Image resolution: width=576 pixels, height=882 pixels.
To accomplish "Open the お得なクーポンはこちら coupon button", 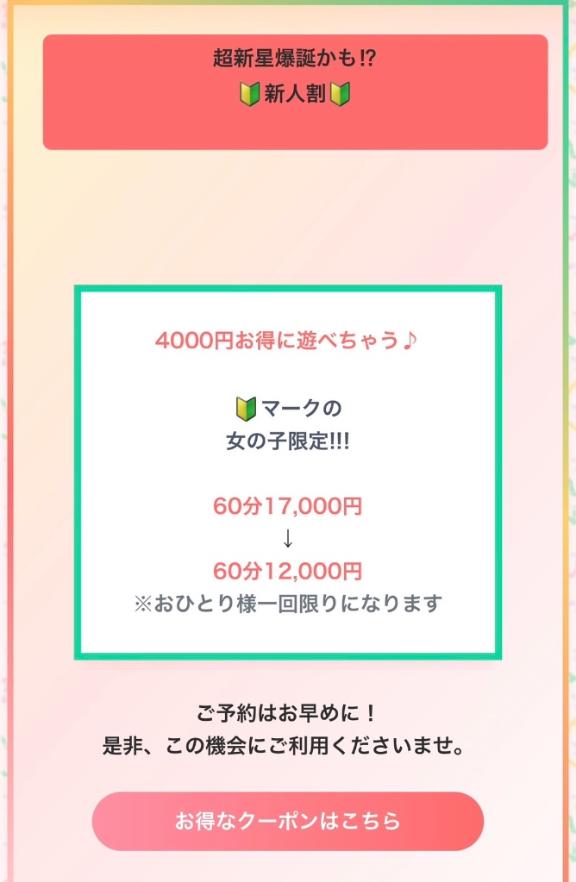I will click(288, 821).
